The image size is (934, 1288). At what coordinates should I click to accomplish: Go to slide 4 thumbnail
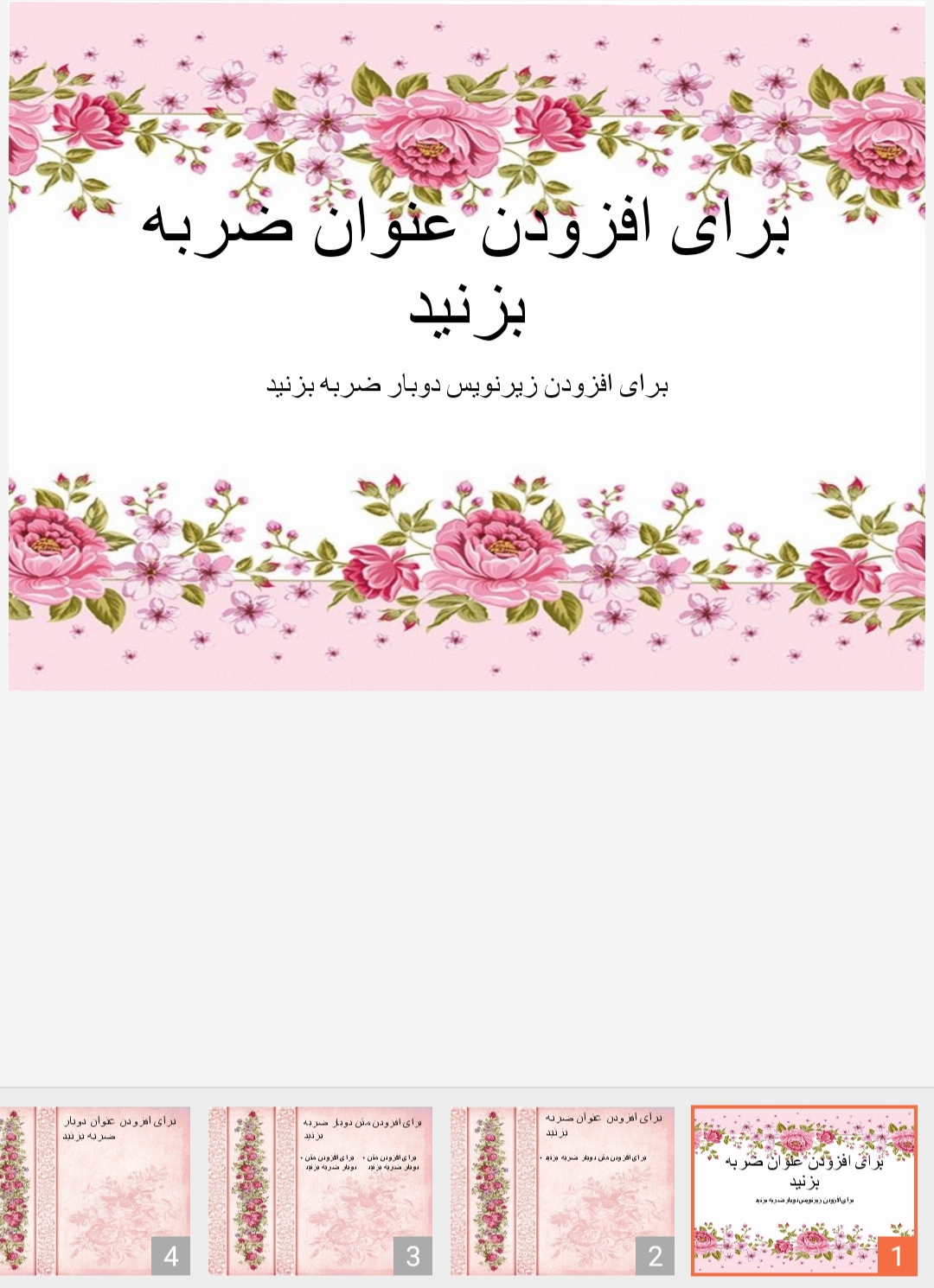95,1189
